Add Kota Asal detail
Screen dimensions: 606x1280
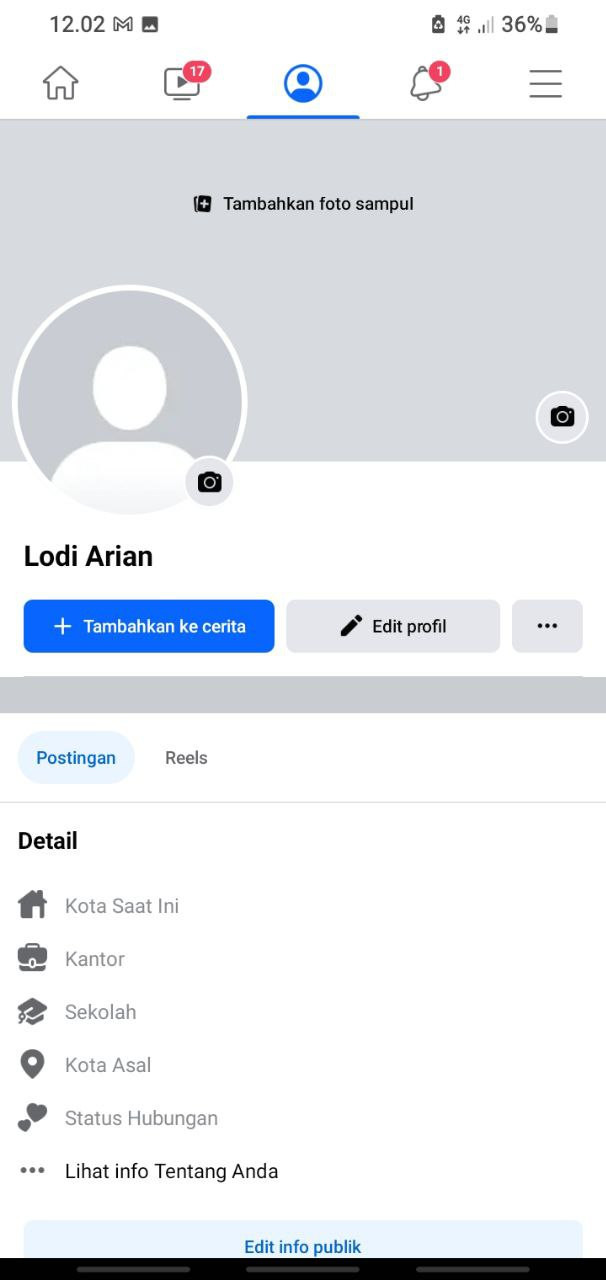click(x=108, y=1065)
